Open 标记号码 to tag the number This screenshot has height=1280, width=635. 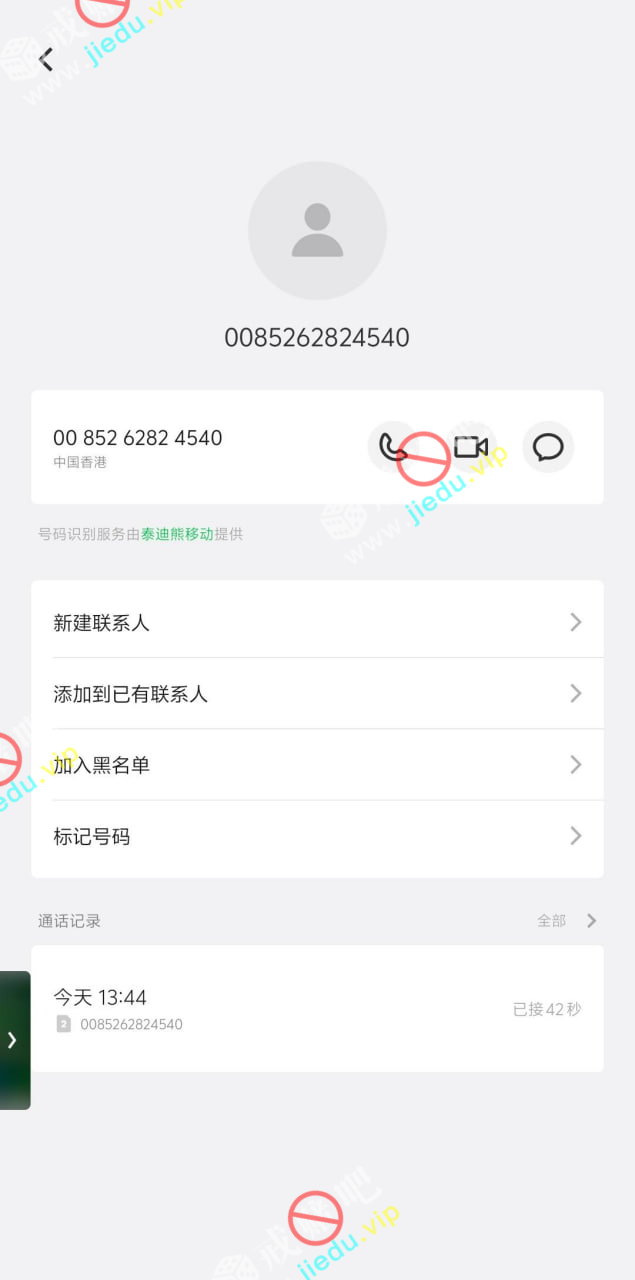[317, 837]
